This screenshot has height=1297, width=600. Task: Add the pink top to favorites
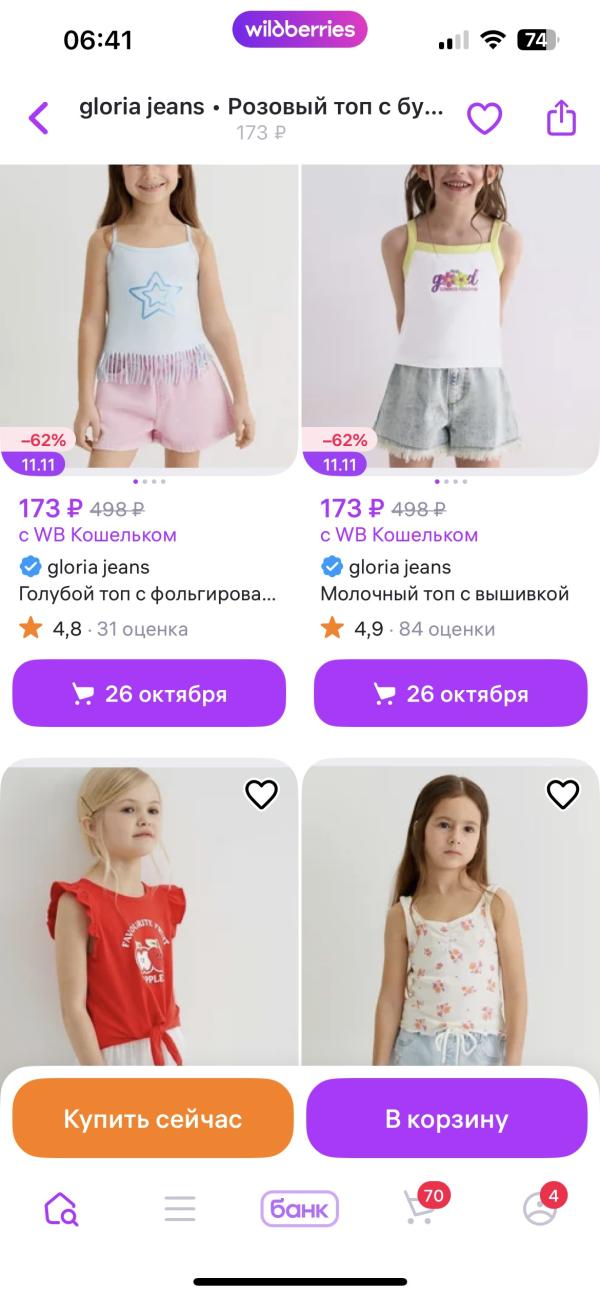coord(485,118)
